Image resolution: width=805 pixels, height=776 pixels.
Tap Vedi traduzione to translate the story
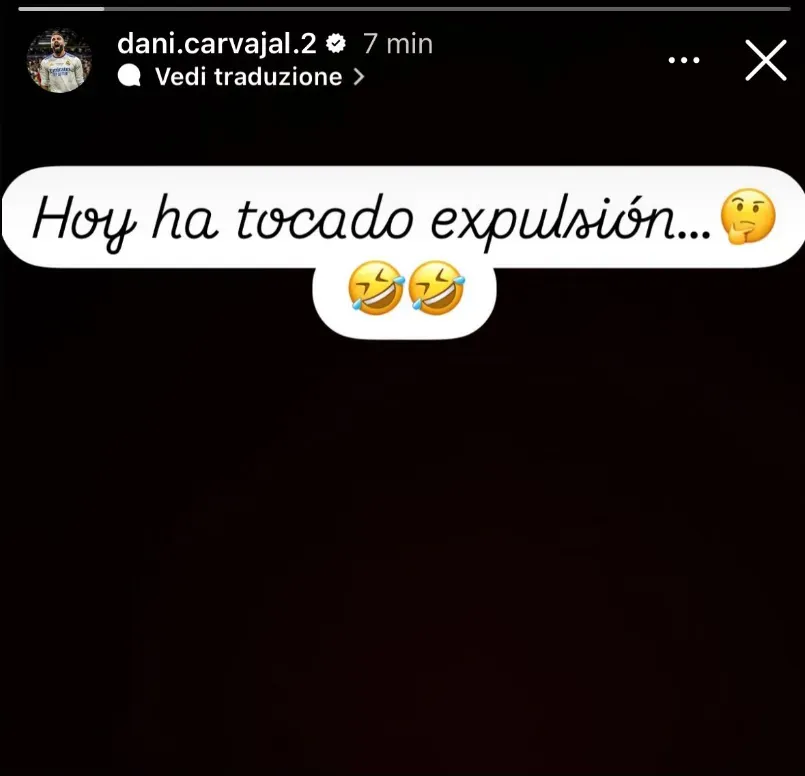pos(248,77)
